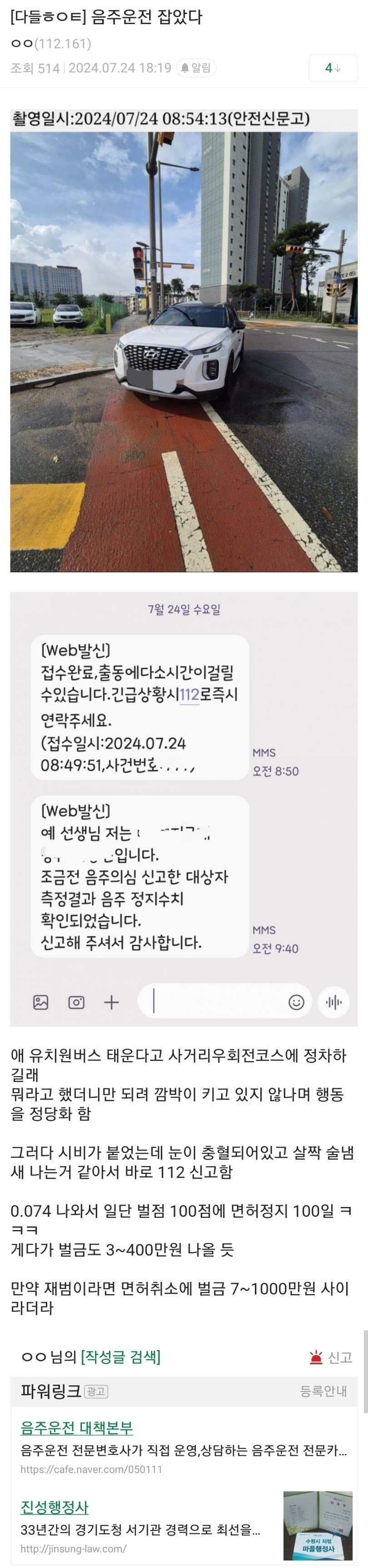Report this post with 신고
This screenshot has width=368, height=1568.
point(332,1357)
